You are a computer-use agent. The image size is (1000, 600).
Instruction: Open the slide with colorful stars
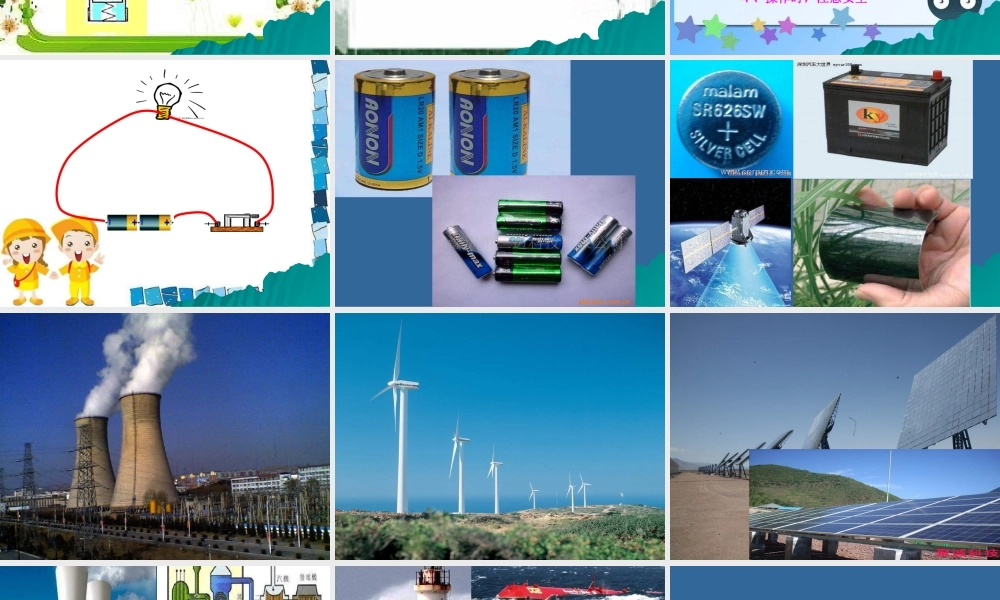click(834, 27)
